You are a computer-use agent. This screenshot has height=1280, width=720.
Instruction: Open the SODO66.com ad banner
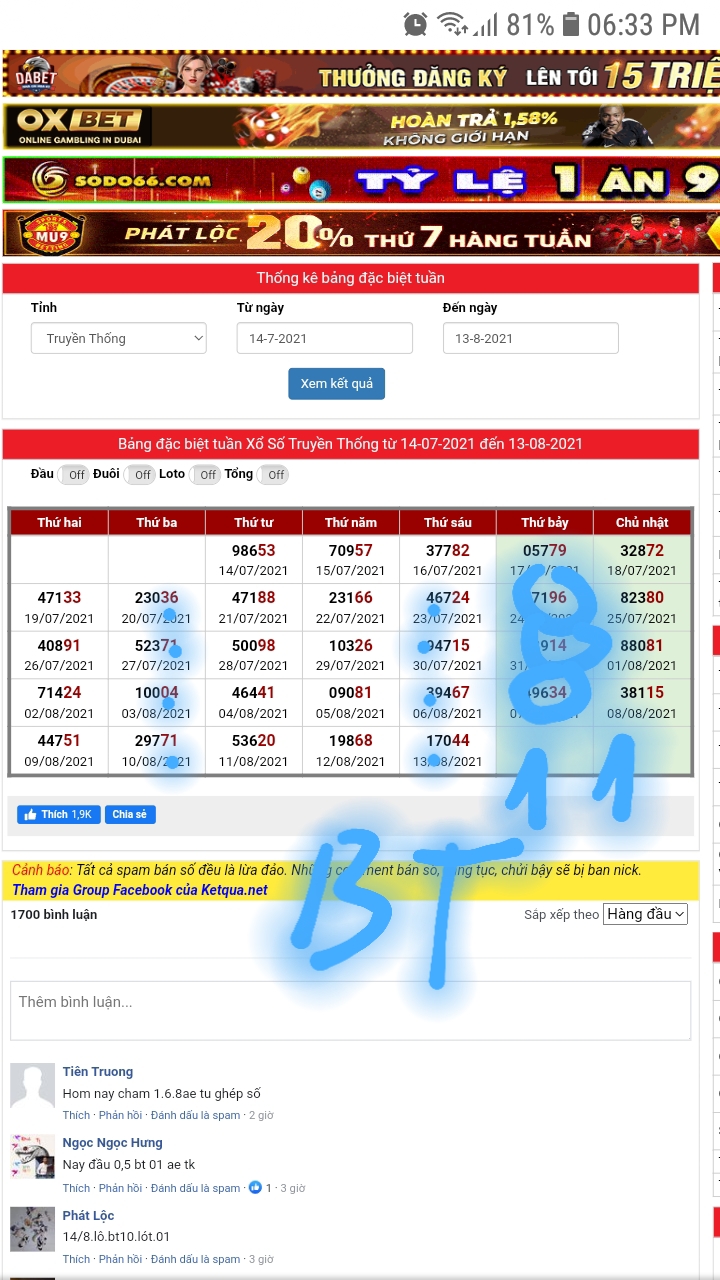tap(360, 180)
